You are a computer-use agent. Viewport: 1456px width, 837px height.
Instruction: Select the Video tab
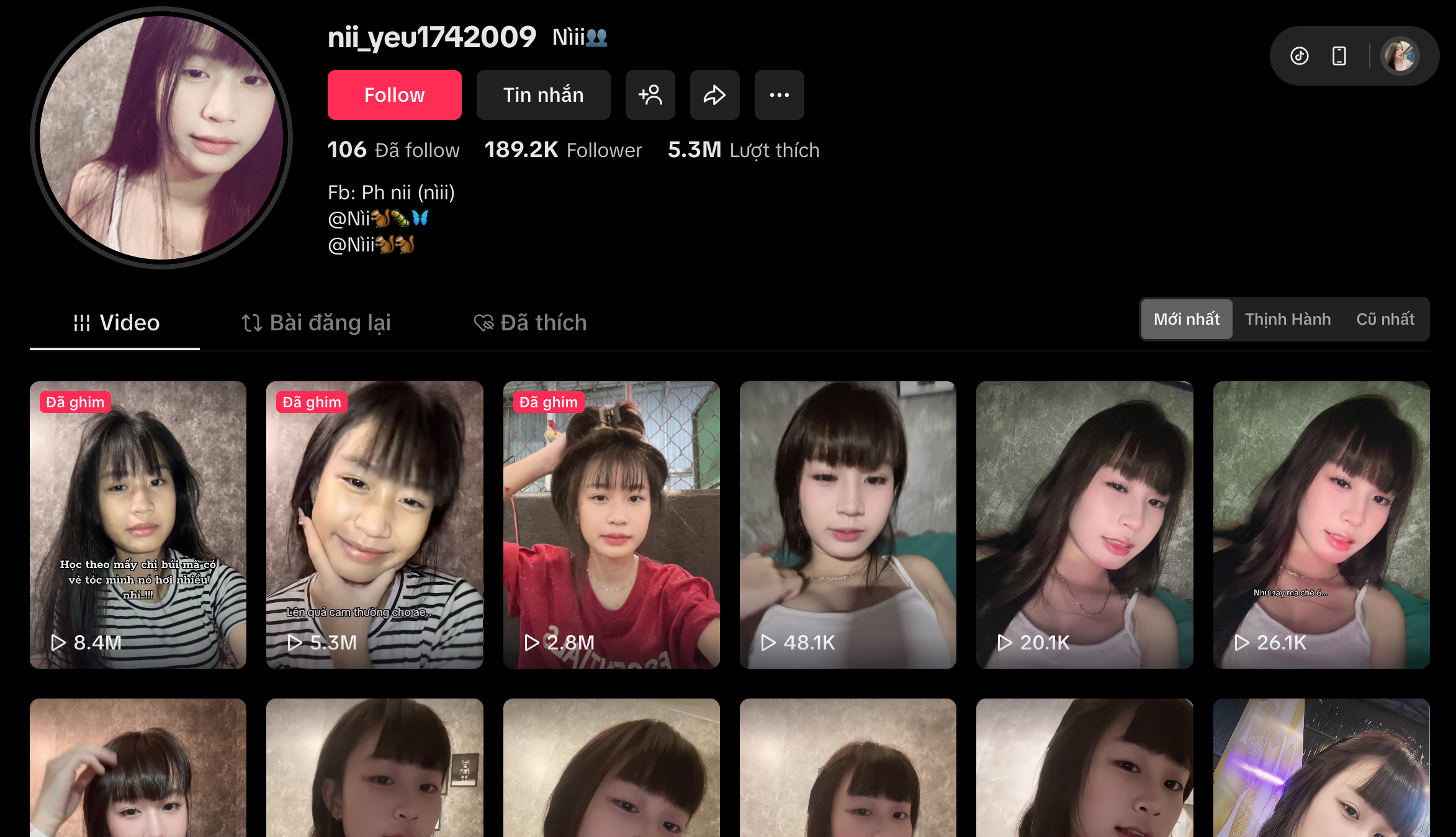pyautogui.click(x=116, y=322)
